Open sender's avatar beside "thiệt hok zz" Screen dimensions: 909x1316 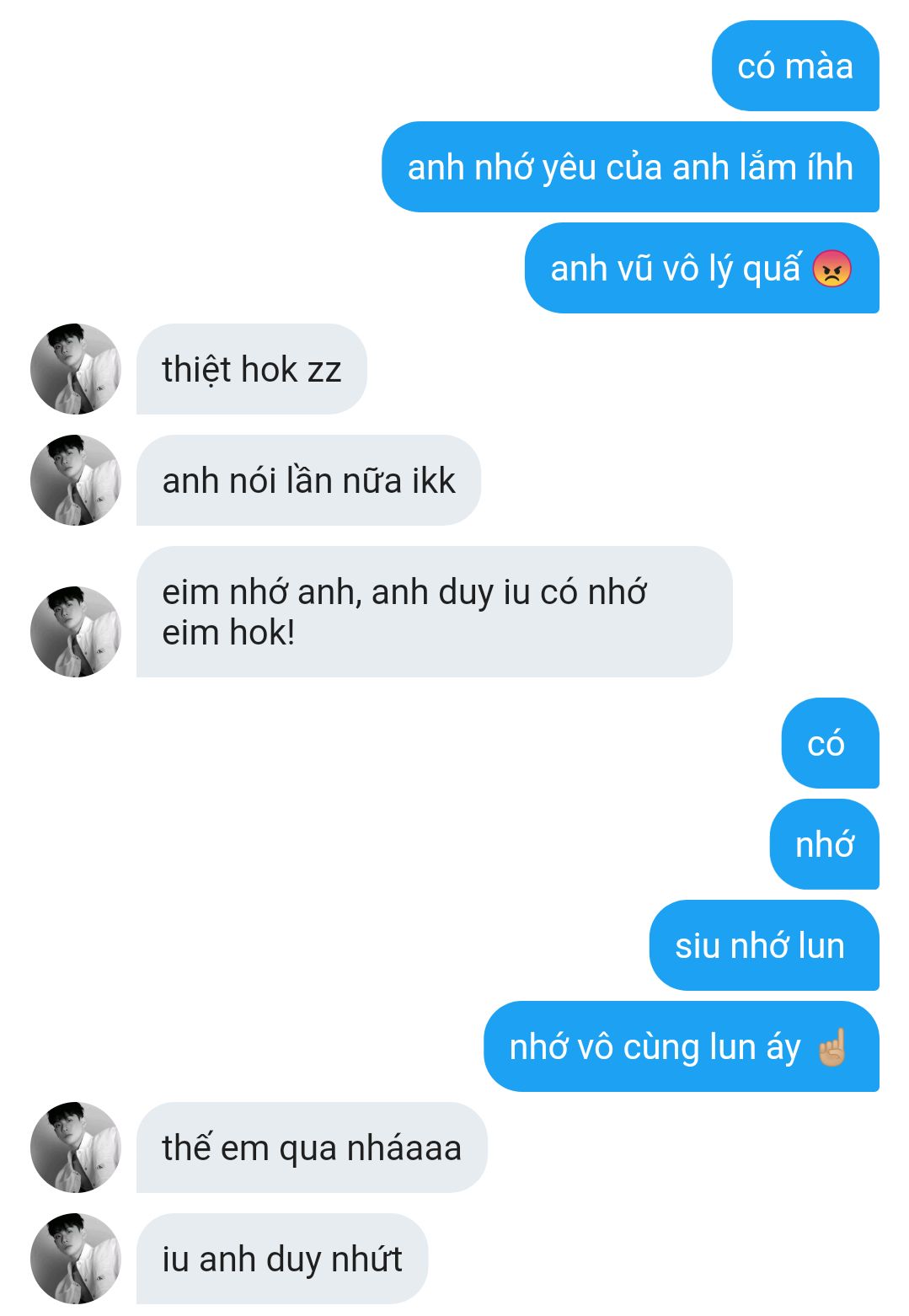coord(76,369)
